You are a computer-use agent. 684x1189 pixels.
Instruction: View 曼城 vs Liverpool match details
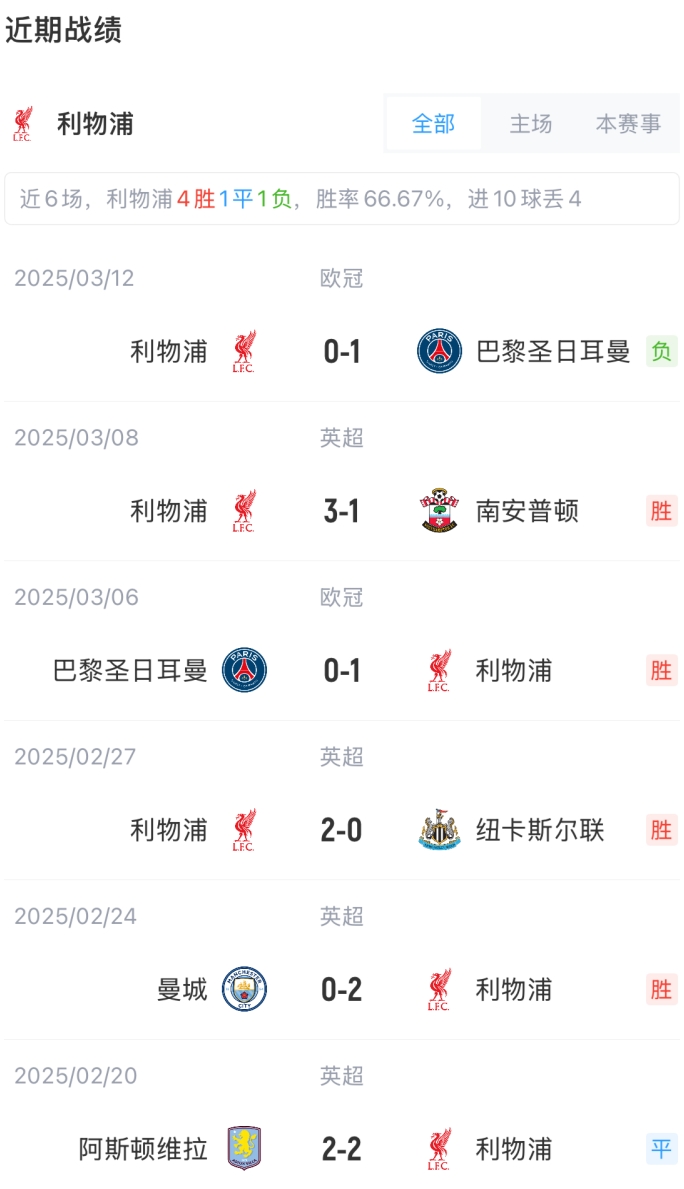342,989
